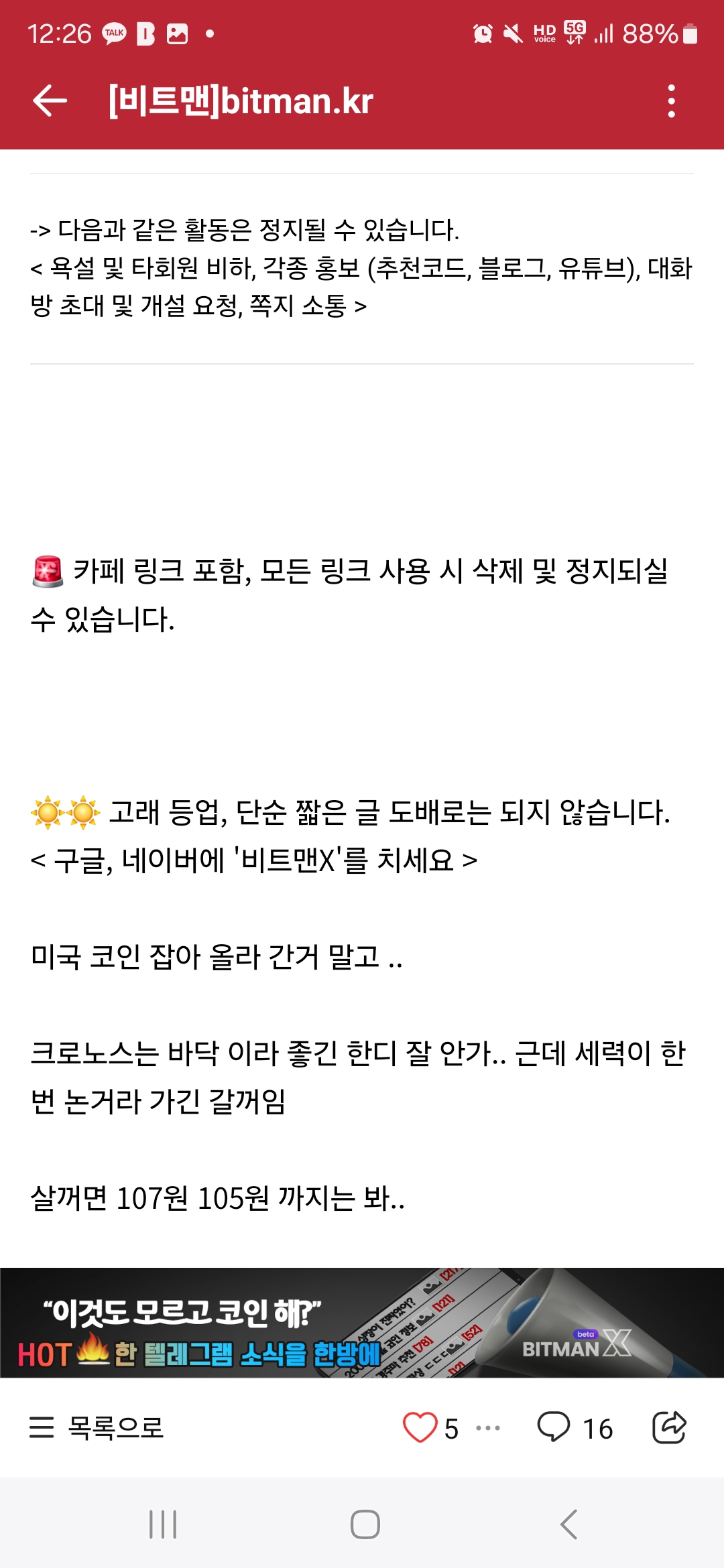Return to the post list via 목록으로
The image size is (724, 1568).
point(97,1428)
